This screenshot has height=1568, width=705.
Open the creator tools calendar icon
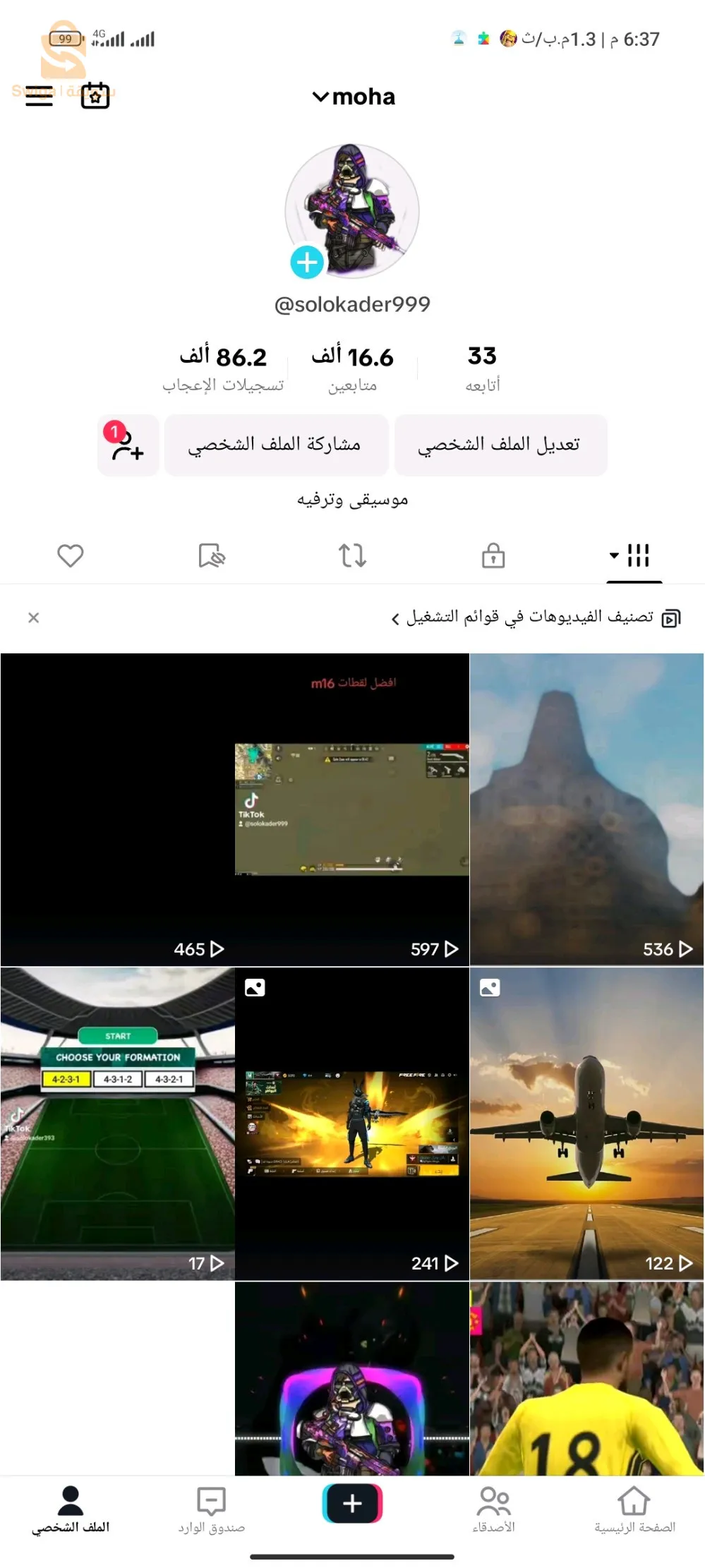pos(95,97)
